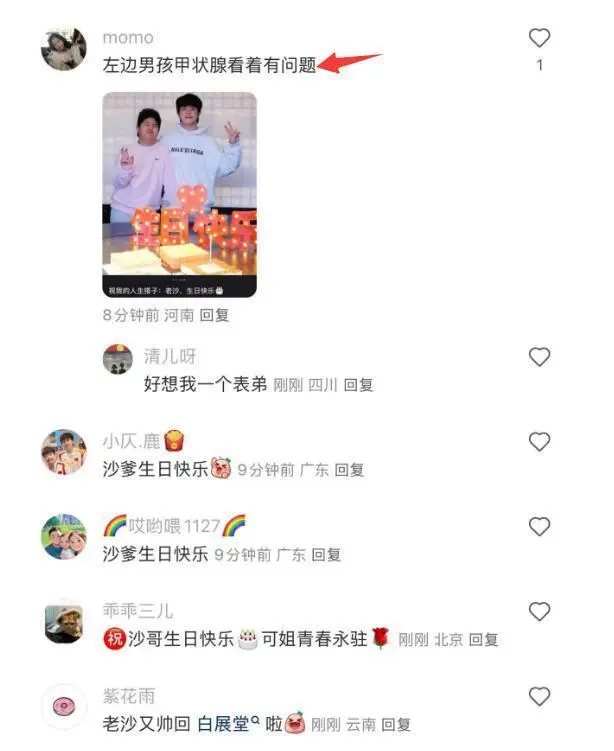Open 乖乖三儿's profile avatar

[x=63, y=623]
